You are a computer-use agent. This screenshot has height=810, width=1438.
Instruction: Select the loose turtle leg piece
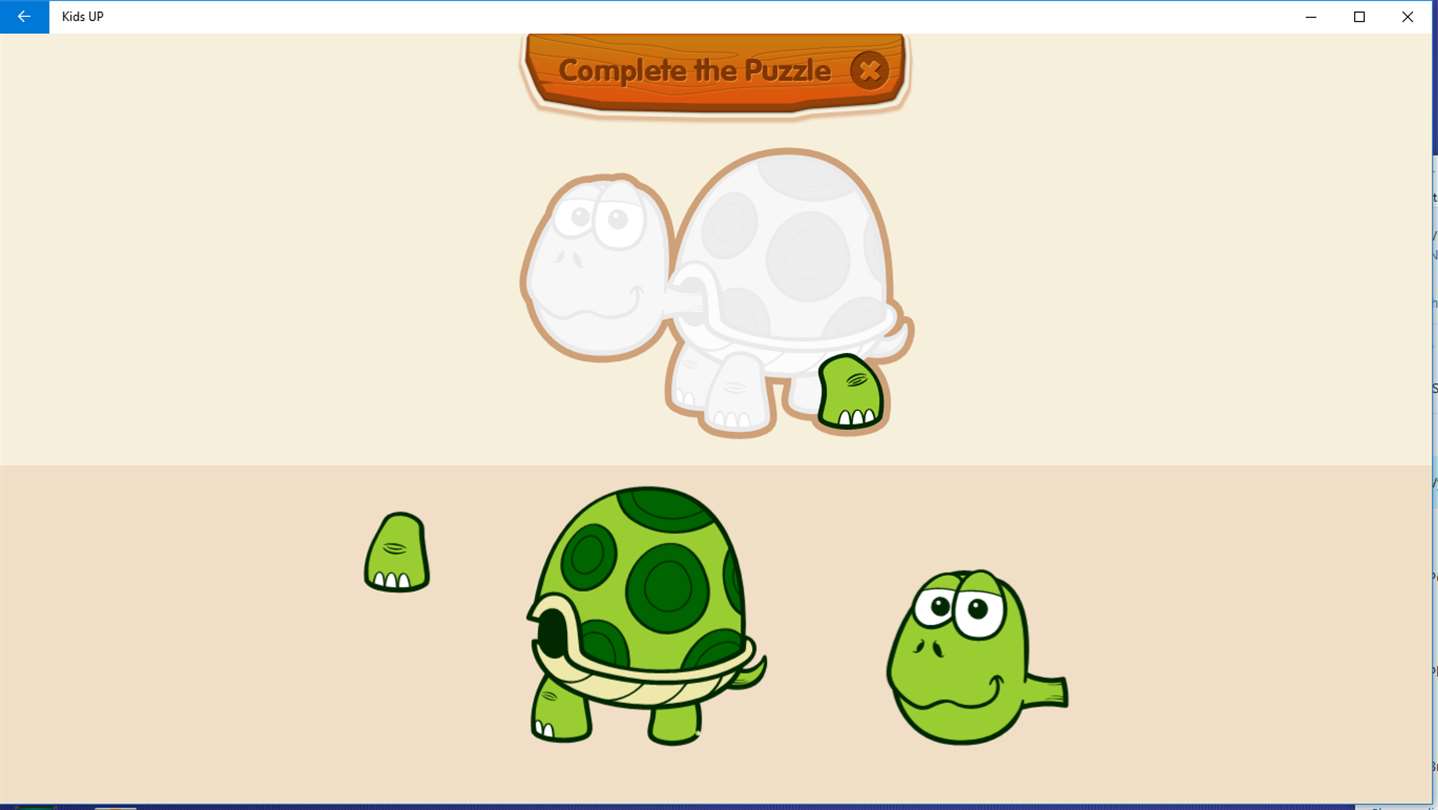pyautogui.click(x=397, y=553)
